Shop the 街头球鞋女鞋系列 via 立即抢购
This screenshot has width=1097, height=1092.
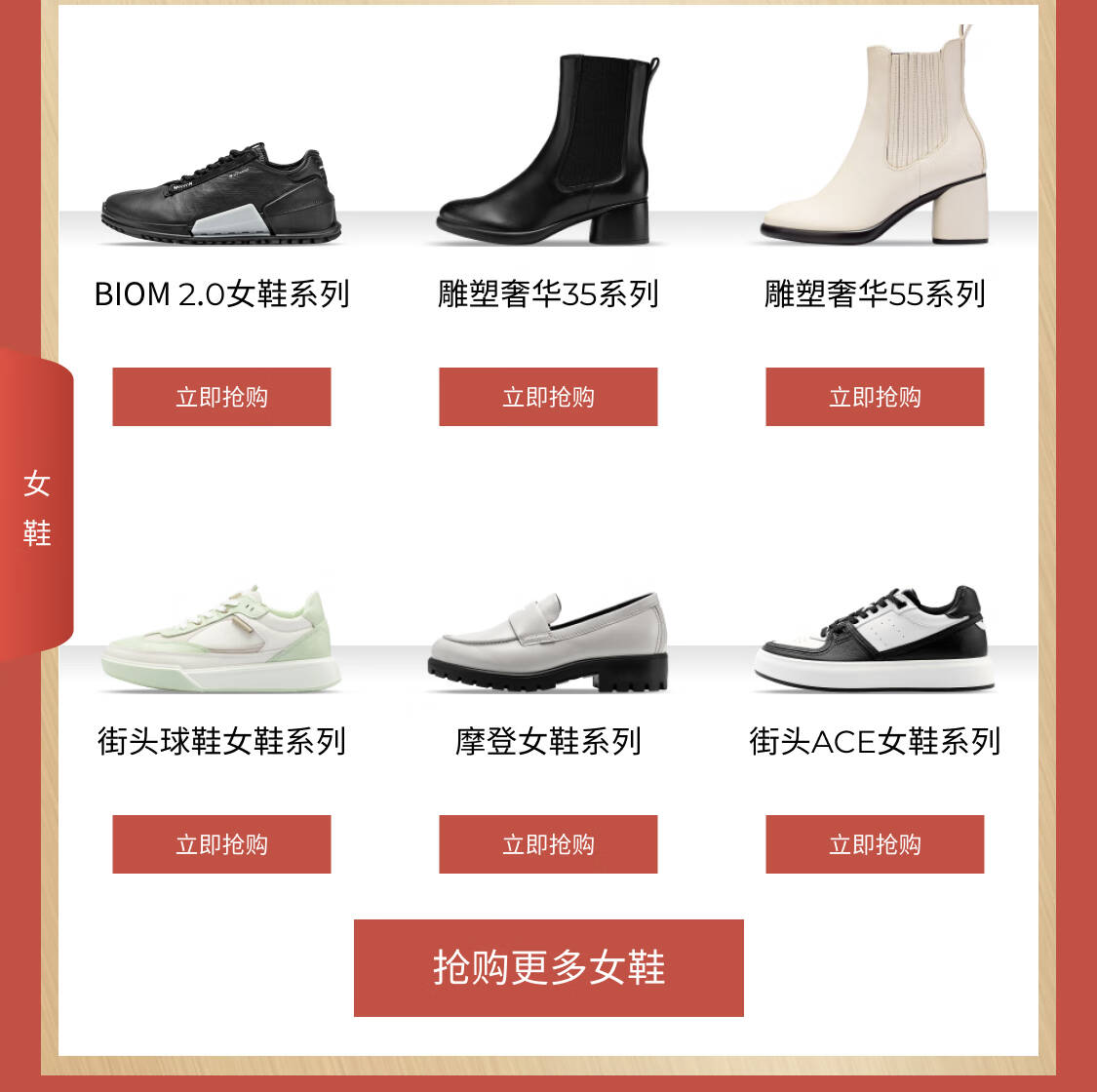pos(221,844)
